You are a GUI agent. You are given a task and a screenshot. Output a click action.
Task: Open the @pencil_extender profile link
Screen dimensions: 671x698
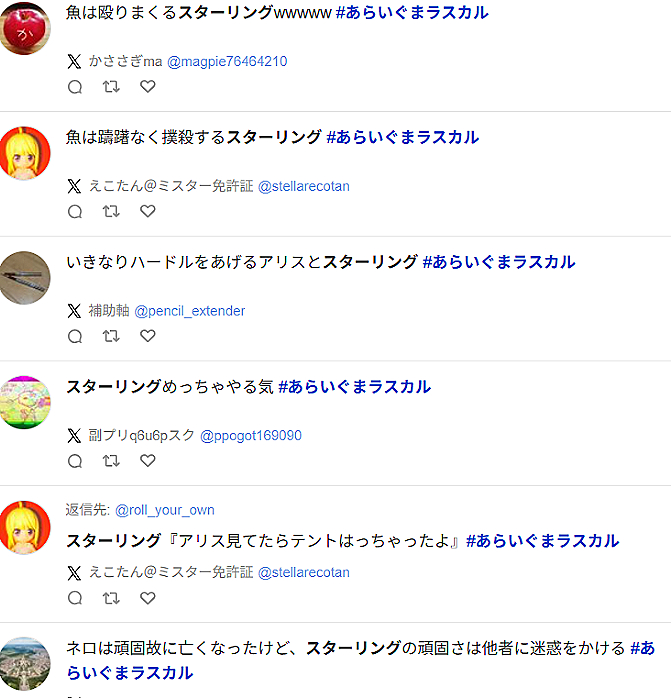coord(190,311)
